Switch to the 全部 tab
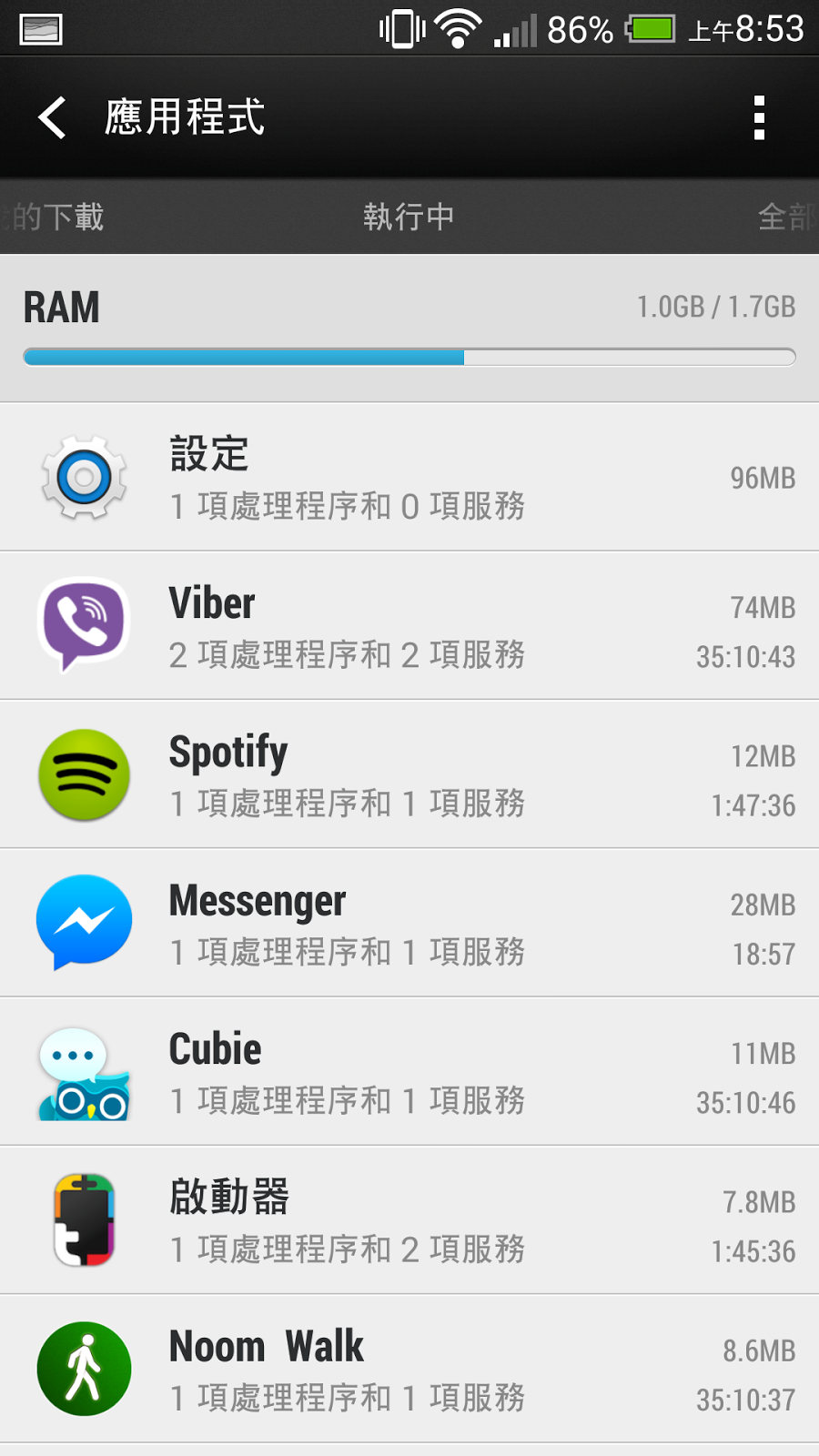Viewport: 819px width, 1456px height. (x=788, y=217)
